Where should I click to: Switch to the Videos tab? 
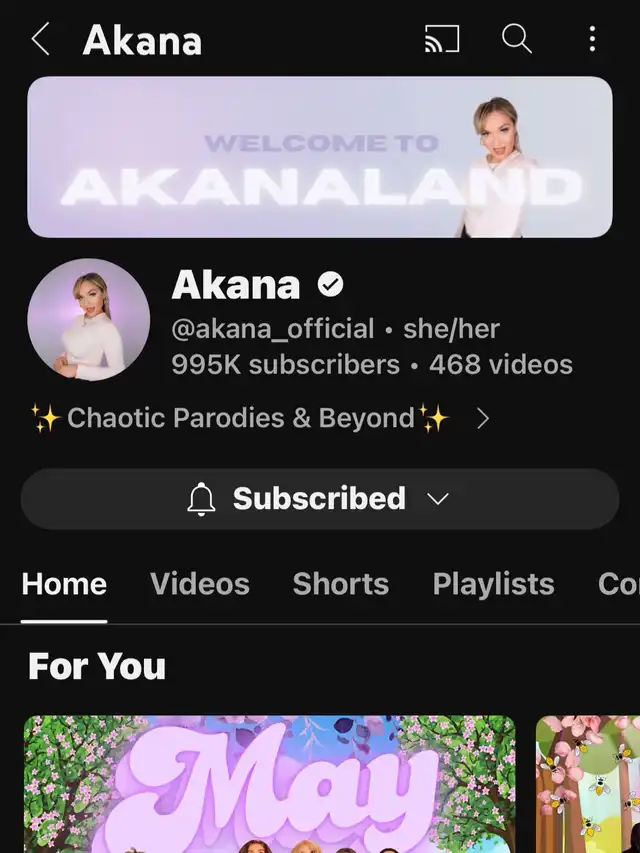[x=200, y=584]
